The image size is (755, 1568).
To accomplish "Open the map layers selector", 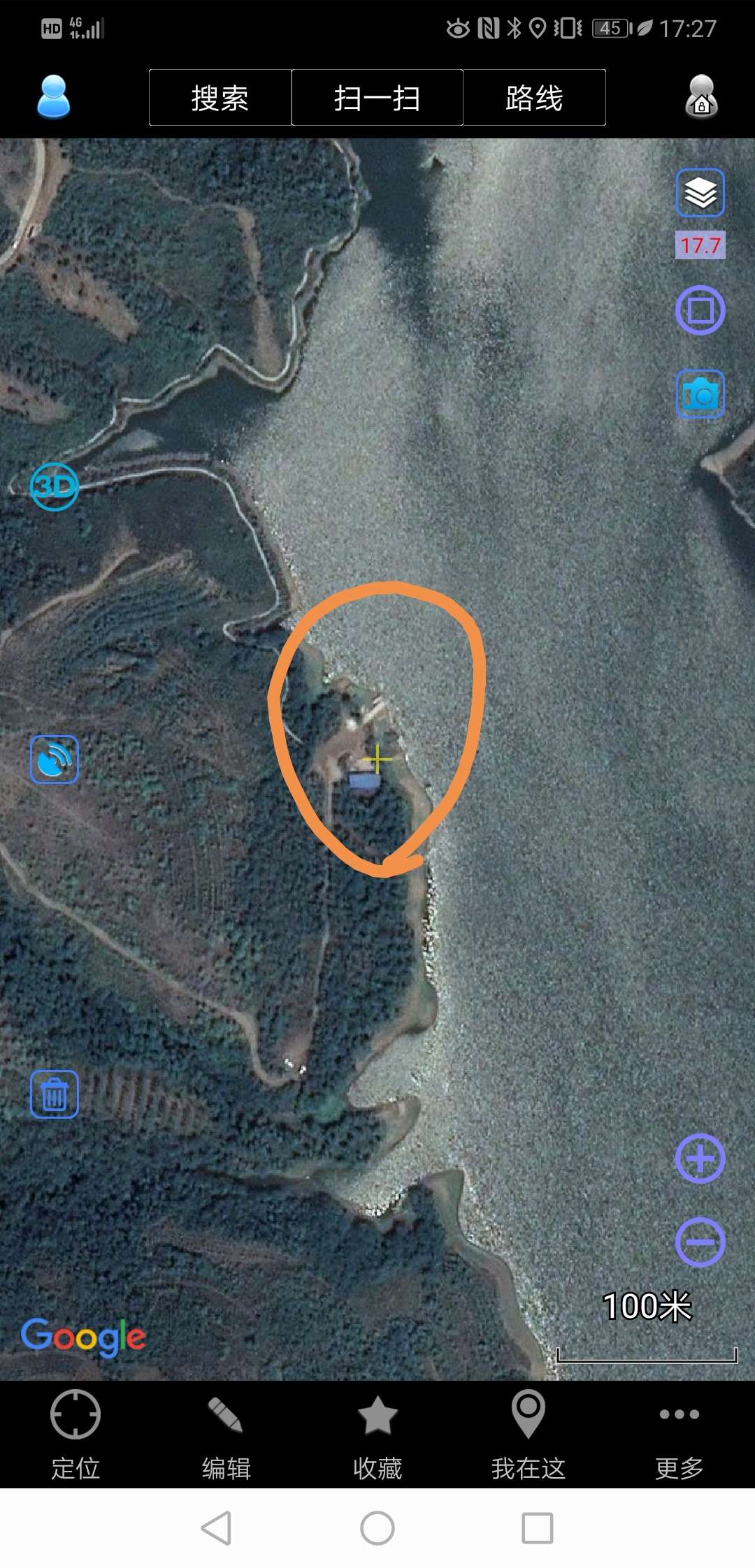I will pos(700,193).
